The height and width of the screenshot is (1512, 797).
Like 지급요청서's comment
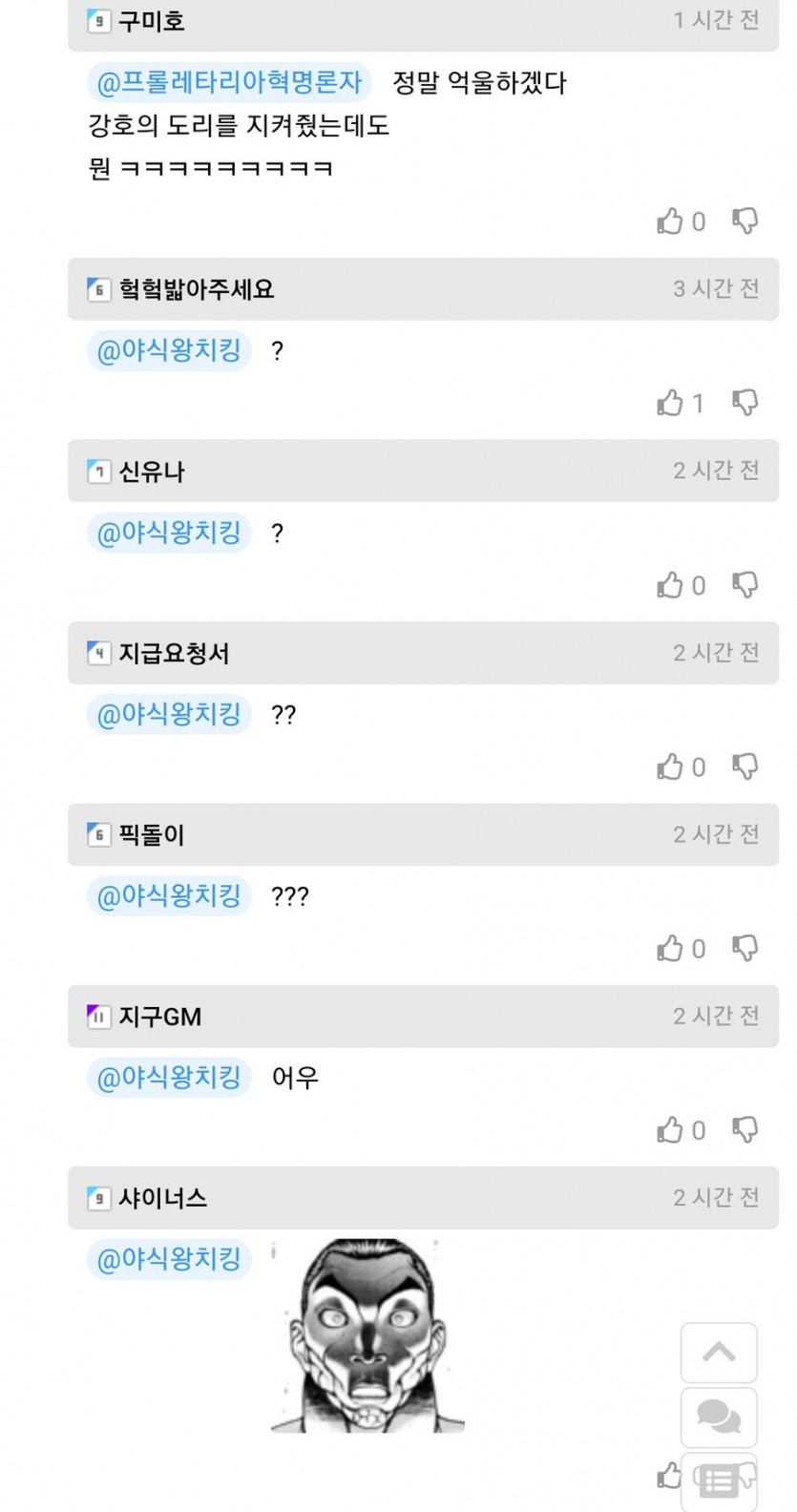coord(670,766)
